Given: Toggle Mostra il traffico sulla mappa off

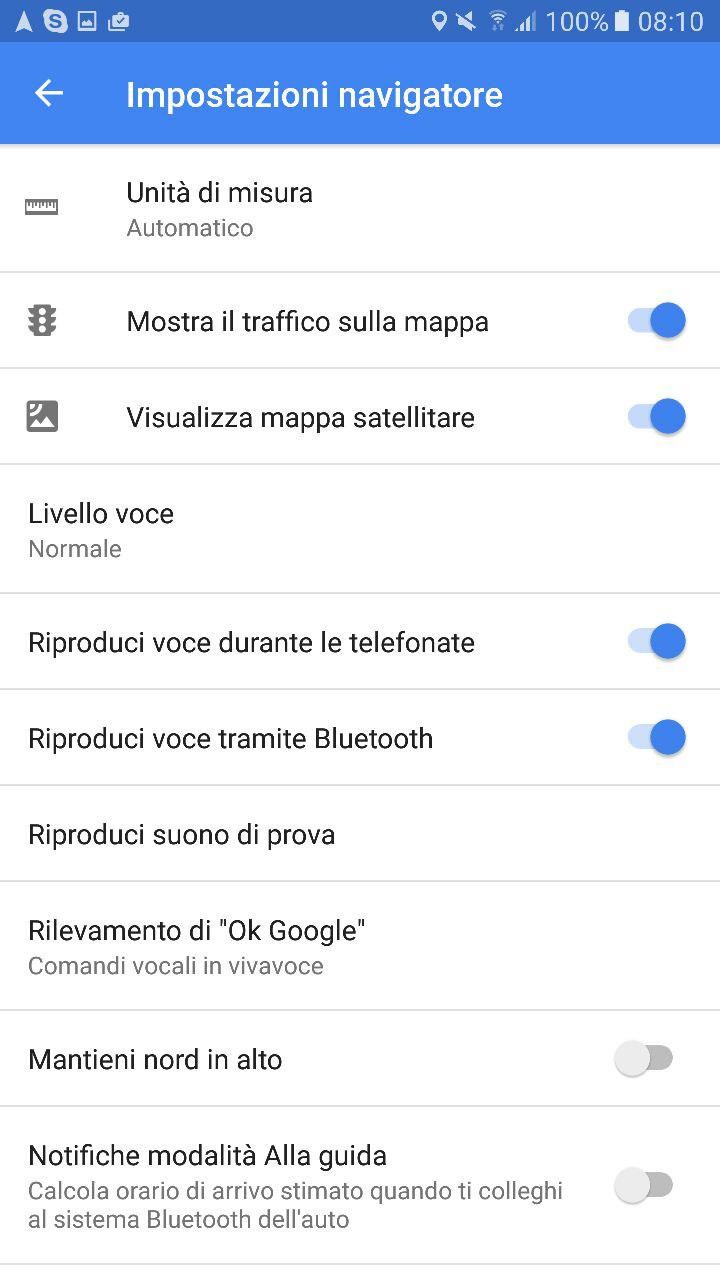Looking at the screenshot, I should coord(656,320).
